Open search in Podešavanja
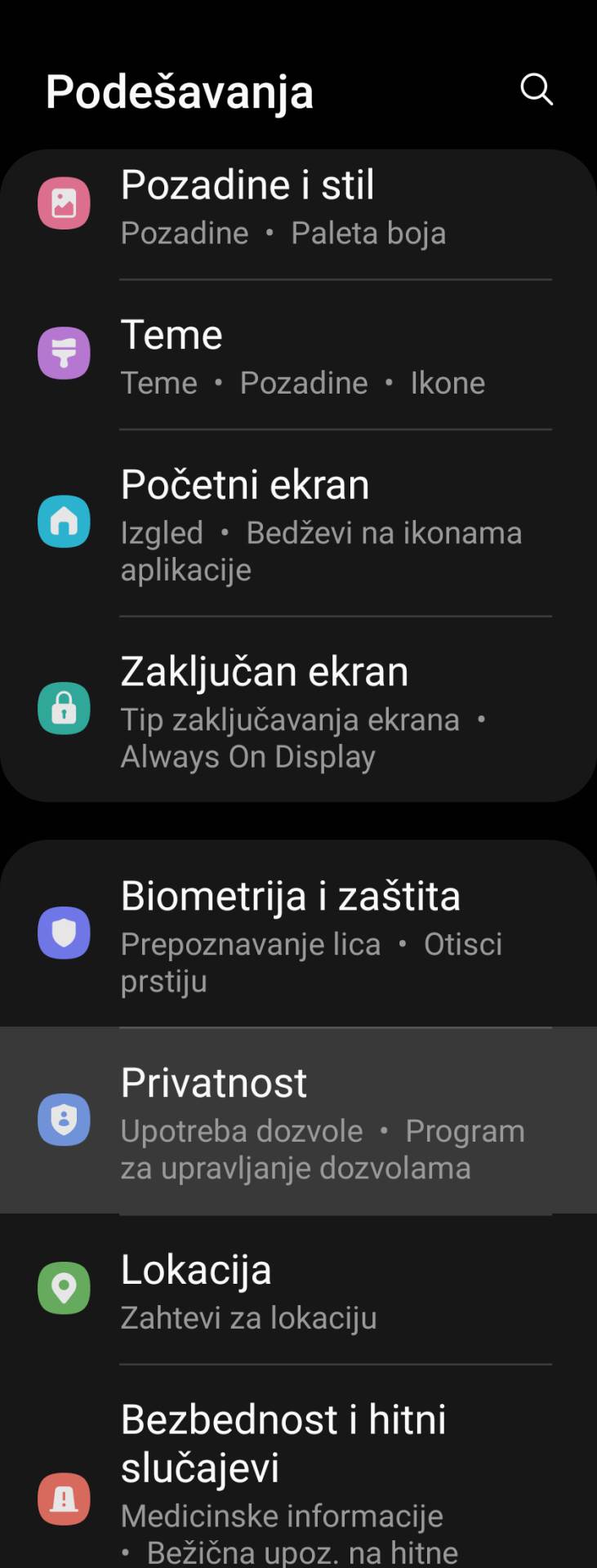The width and height of the screenshot is (597, 1568). [537, 90]
